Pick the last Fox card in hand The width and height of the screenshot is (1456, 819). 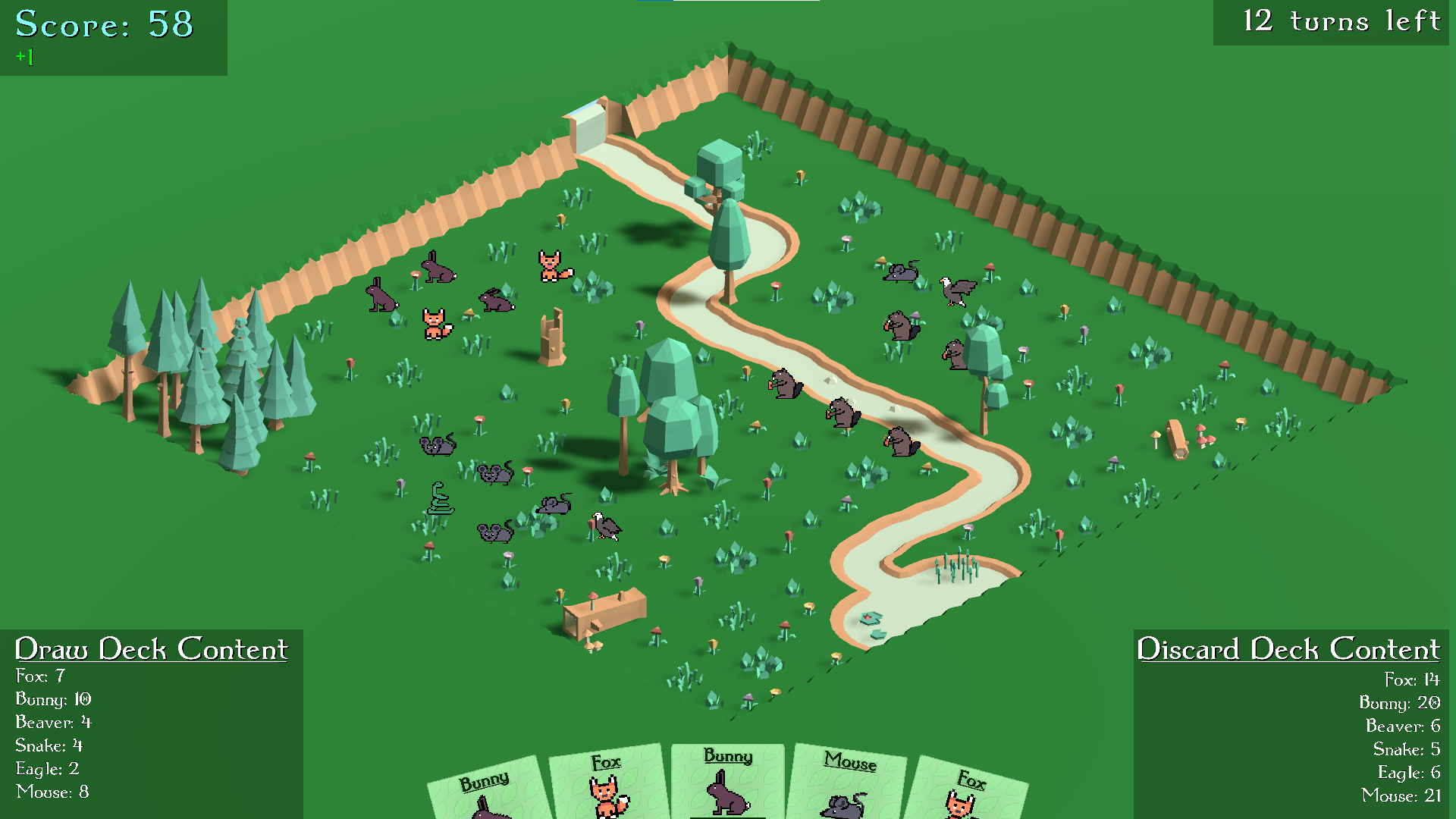pyautogui.click(x=965, y=792)
